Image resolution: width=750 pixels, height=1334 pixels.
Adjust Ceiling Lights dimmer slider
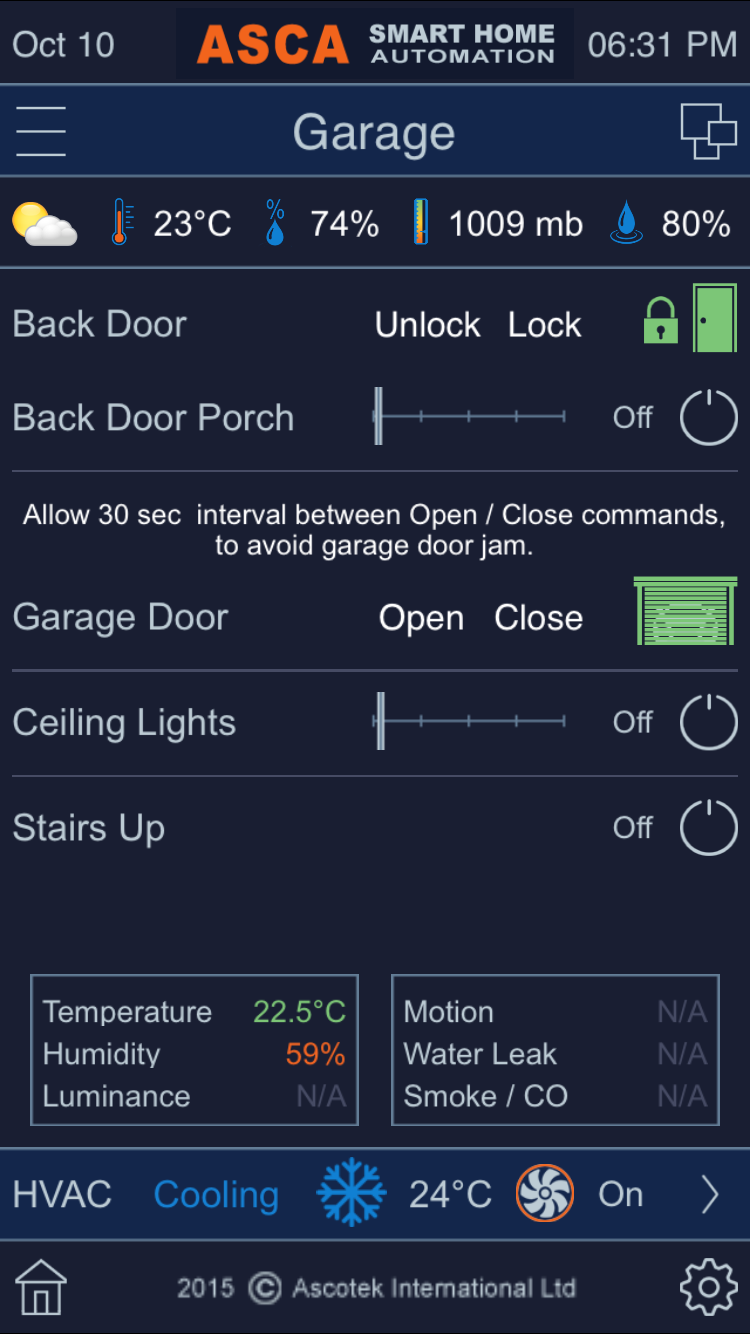pos(470,722)
